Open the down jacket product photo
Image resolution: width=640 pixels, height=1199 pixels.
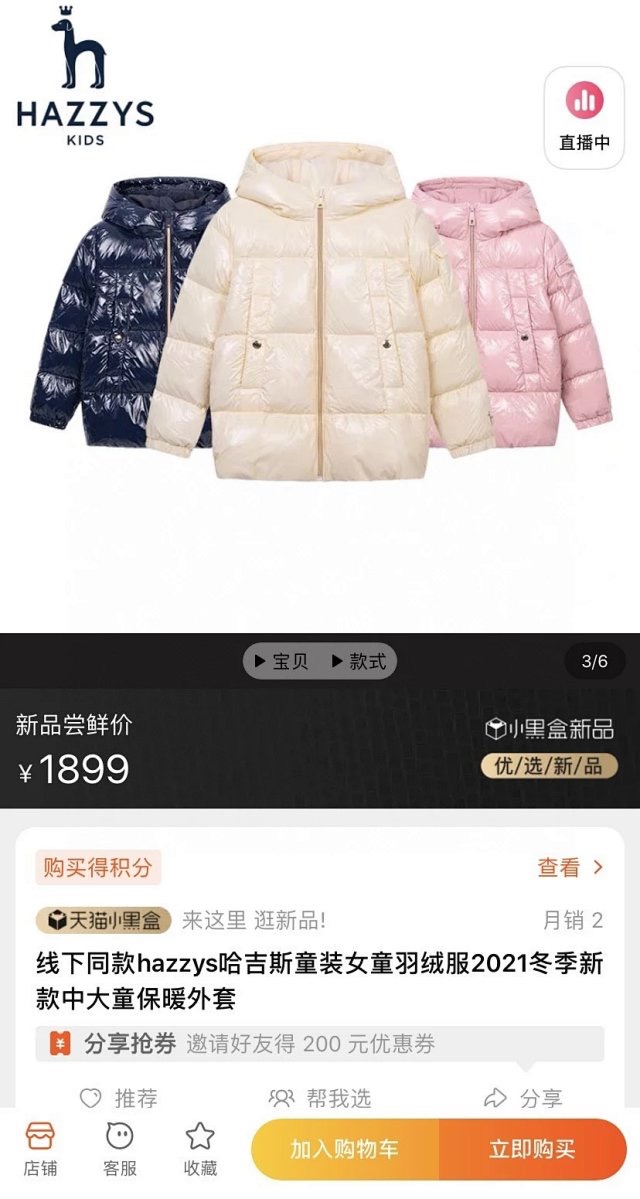tap(320, 314)
